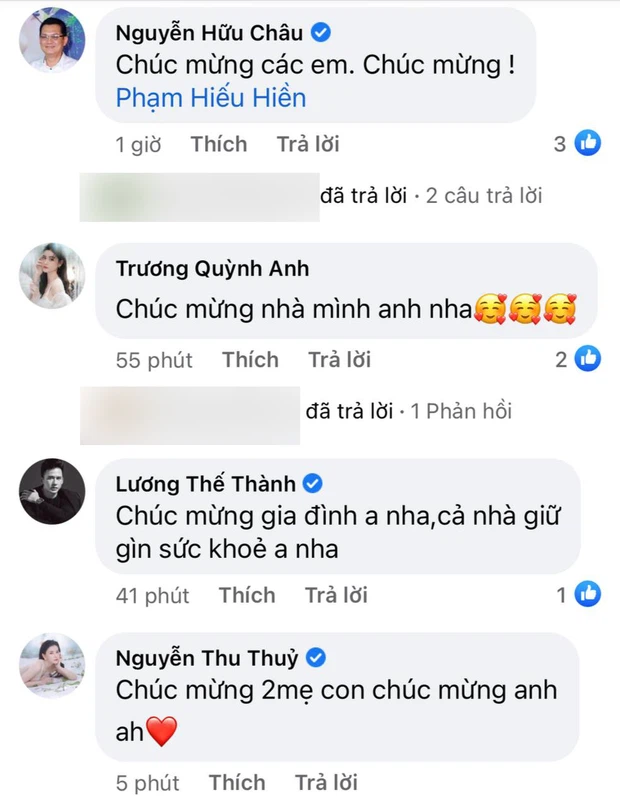Open tagged Phạm Hiếu Hiền link
Image resolution: width=620 pixels, height=807 pixels.
[211, 98]
